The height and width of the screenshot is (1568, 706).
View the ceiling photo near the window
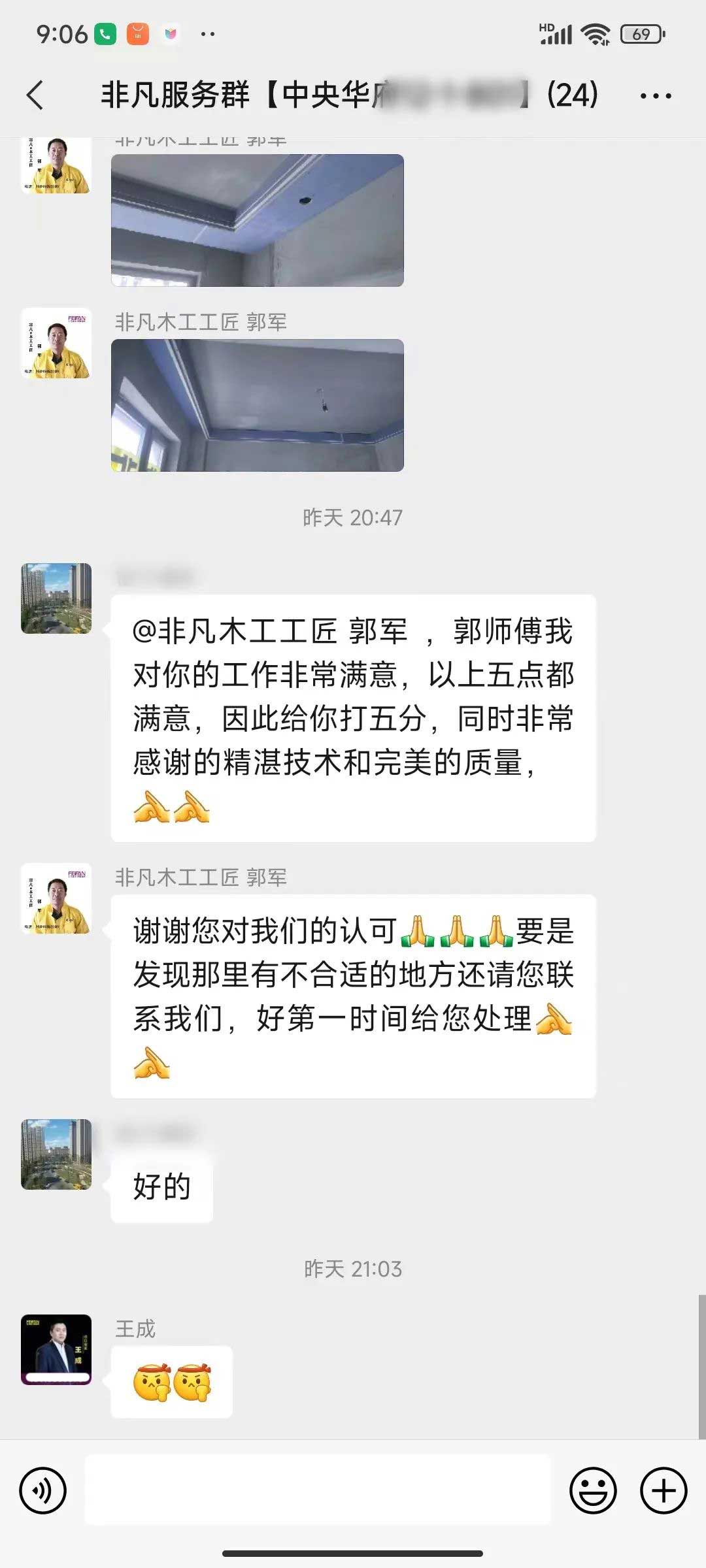(257, 405)
